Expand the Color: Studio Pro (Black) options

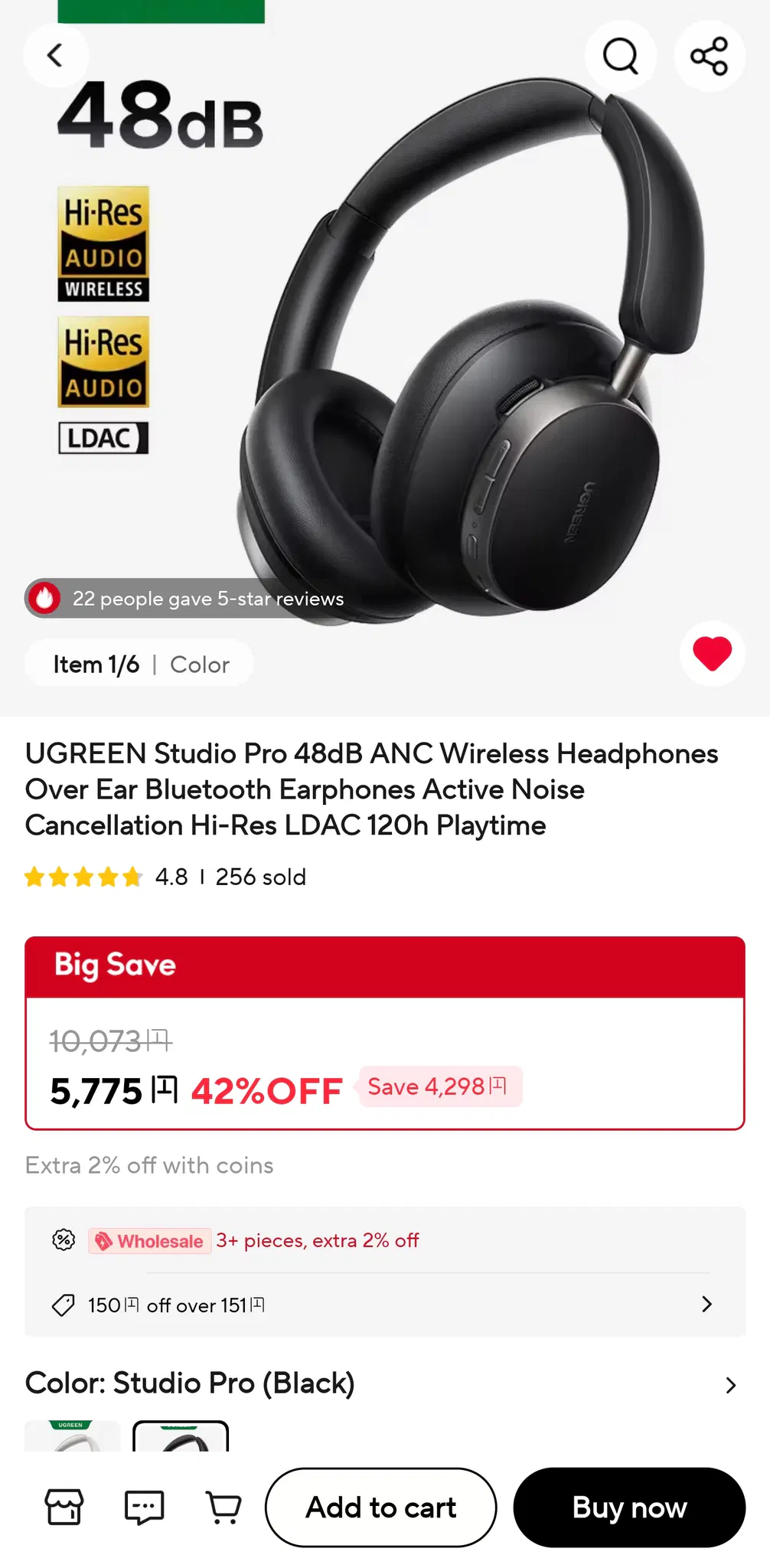tap(729, 1384)
